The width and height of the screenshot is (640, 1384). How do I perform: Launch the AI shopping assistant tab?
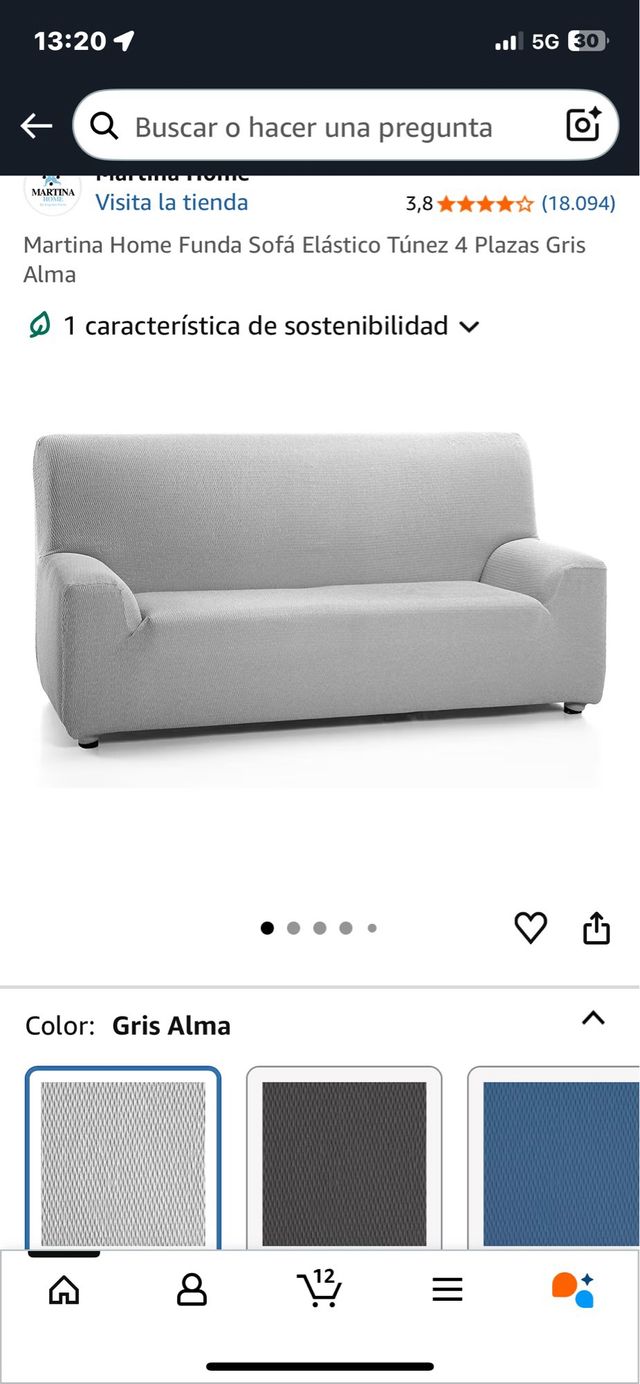(x=573, y=1290)
